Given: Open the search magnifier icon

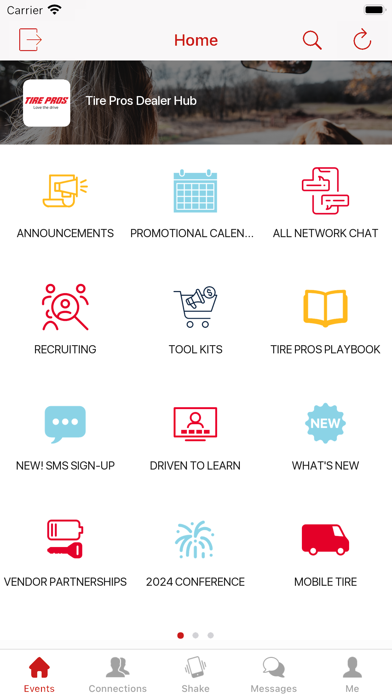Looking at the screenshot, I should [x=312, y=40].
